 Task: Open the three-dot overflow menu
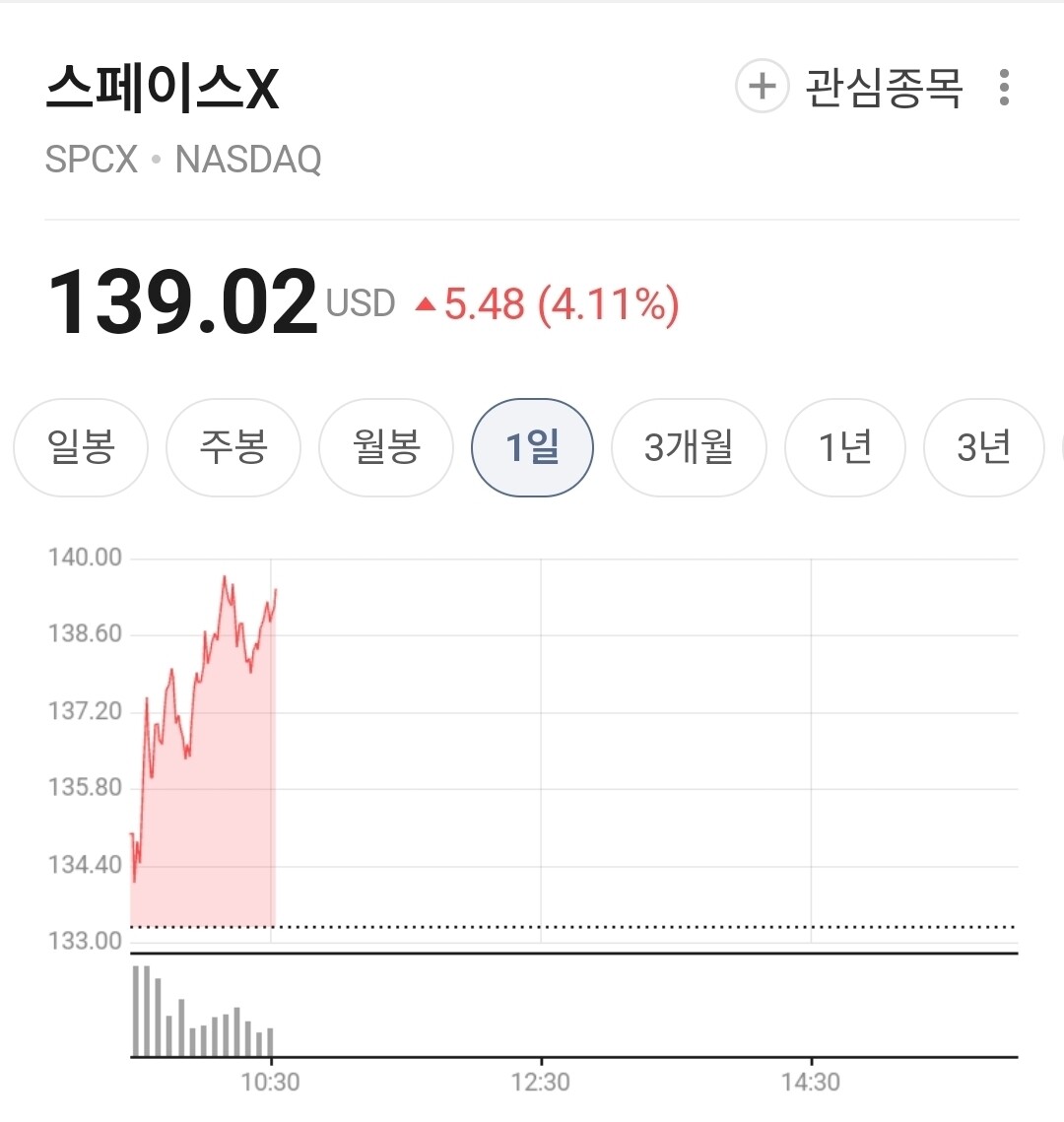coord(1004,88)
